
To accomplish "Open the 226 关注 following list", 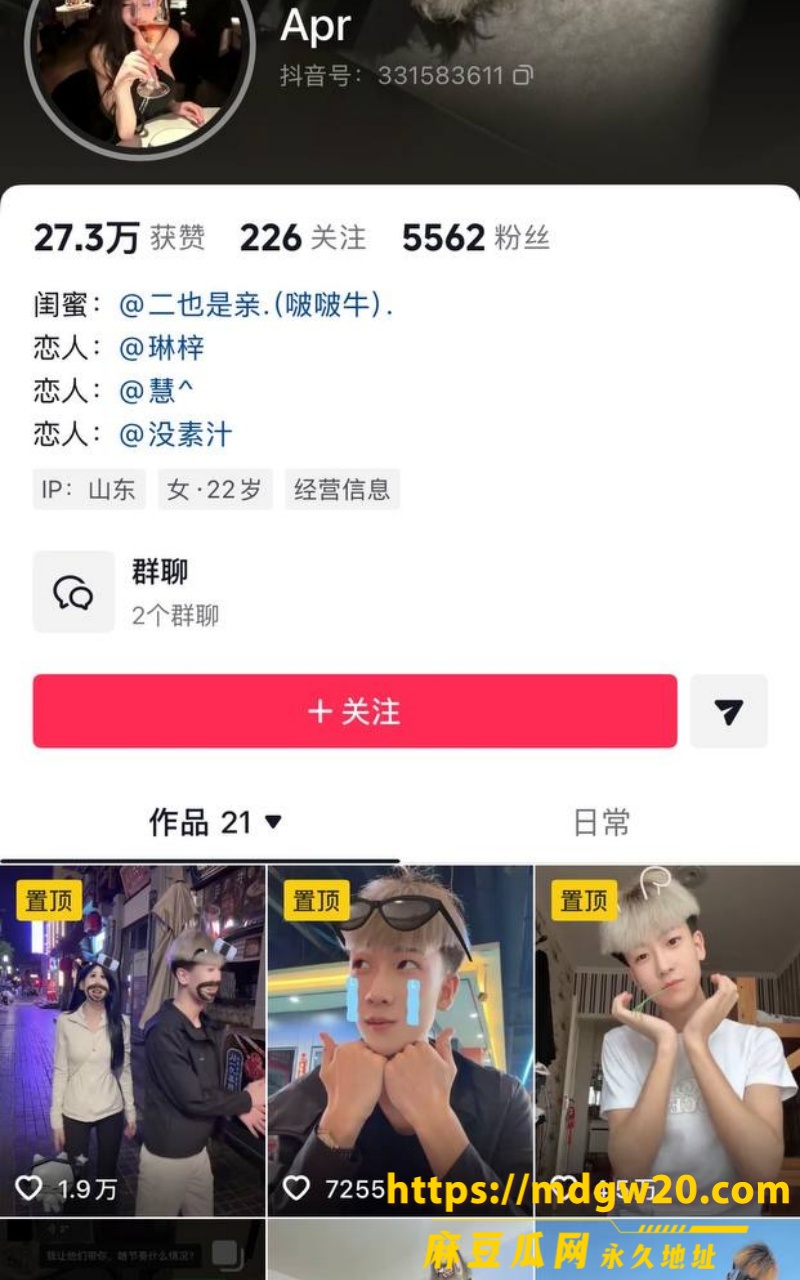I will 303,238.
